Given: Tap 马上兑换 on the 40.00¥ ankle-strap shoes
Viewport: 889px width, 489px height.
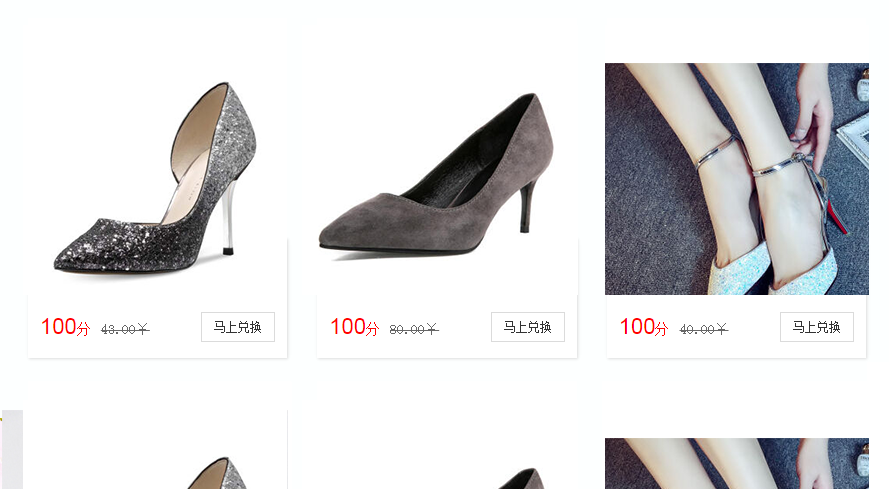Looking at the screenshot, I should [816, 327].
